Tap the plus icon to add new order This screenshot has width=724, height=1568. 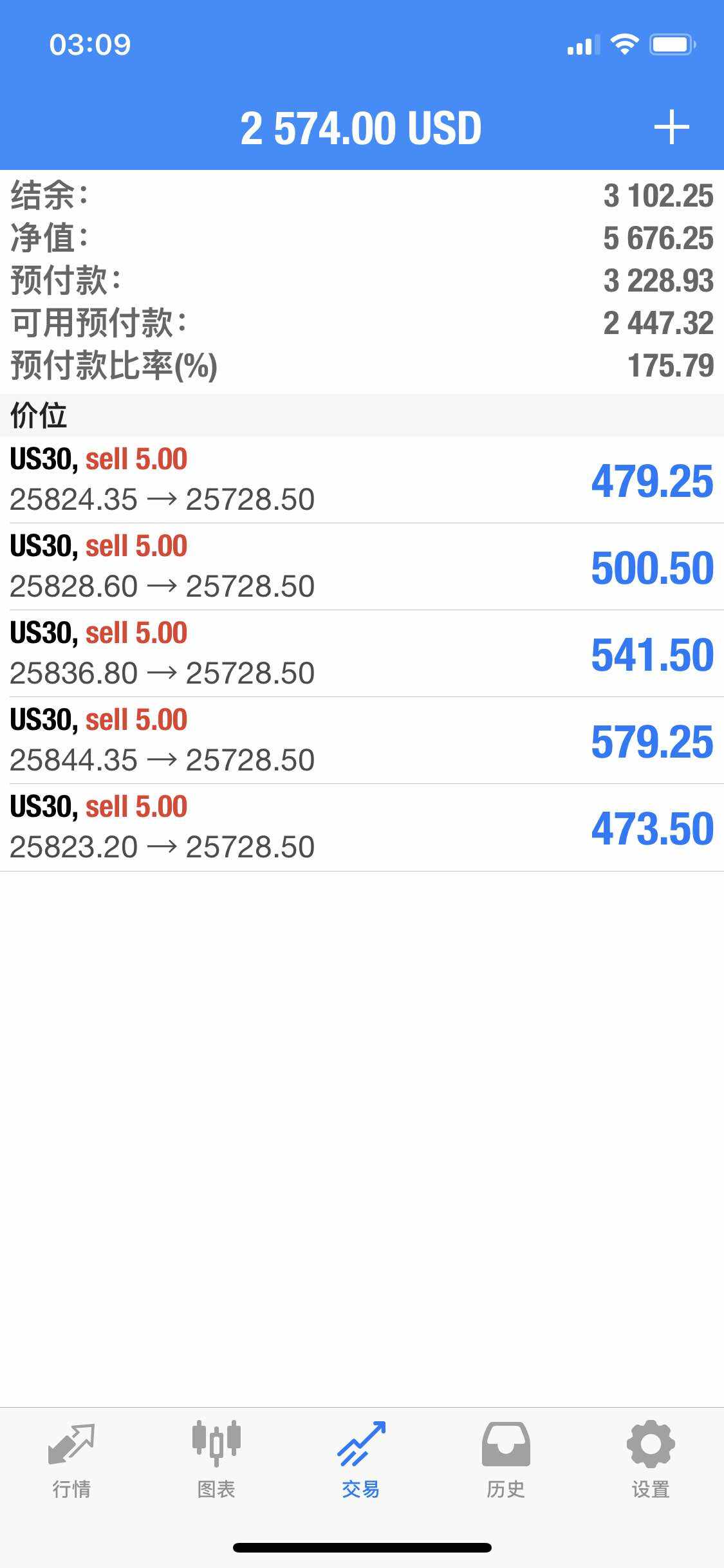671,127
